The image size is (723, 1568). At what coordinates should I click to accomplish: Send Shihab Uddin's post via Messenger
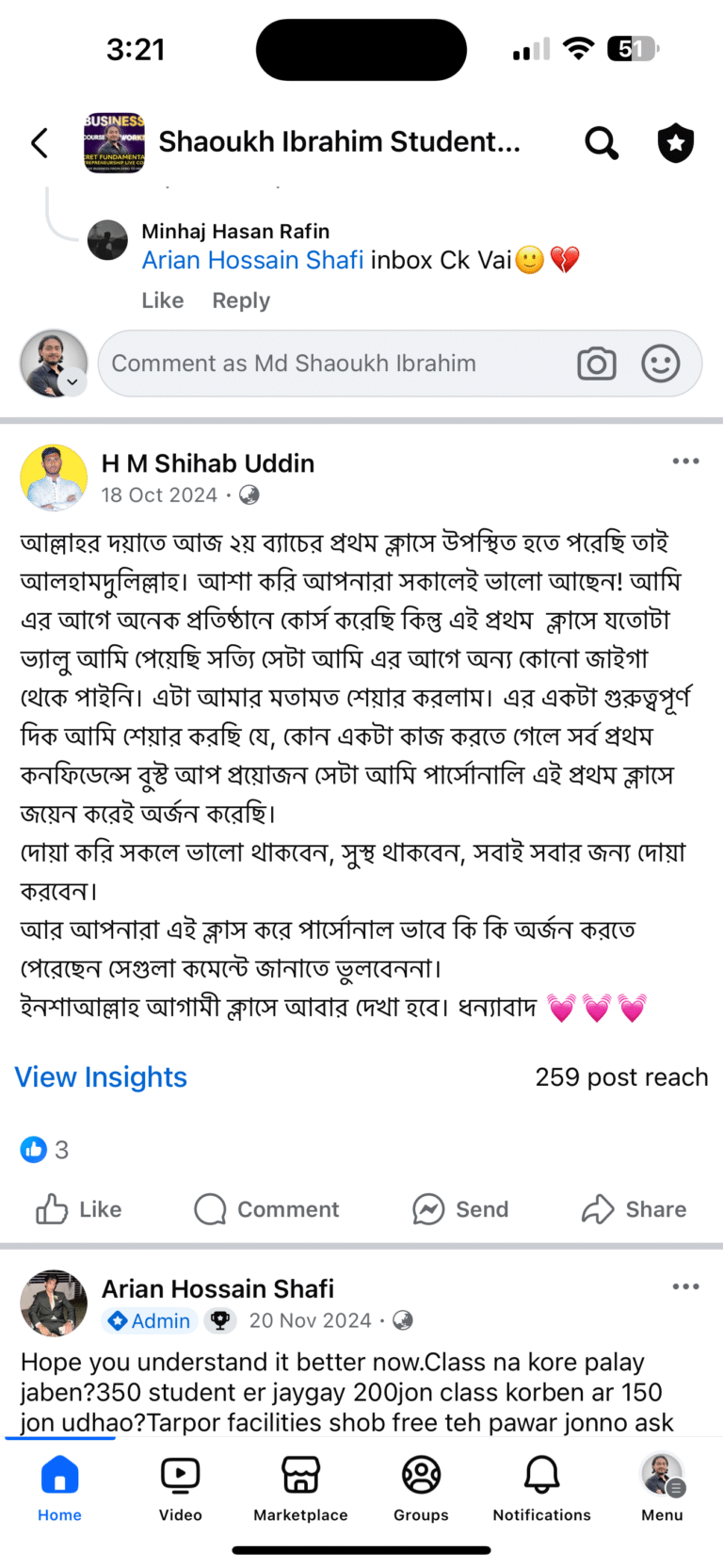[x=460, y=1209]
